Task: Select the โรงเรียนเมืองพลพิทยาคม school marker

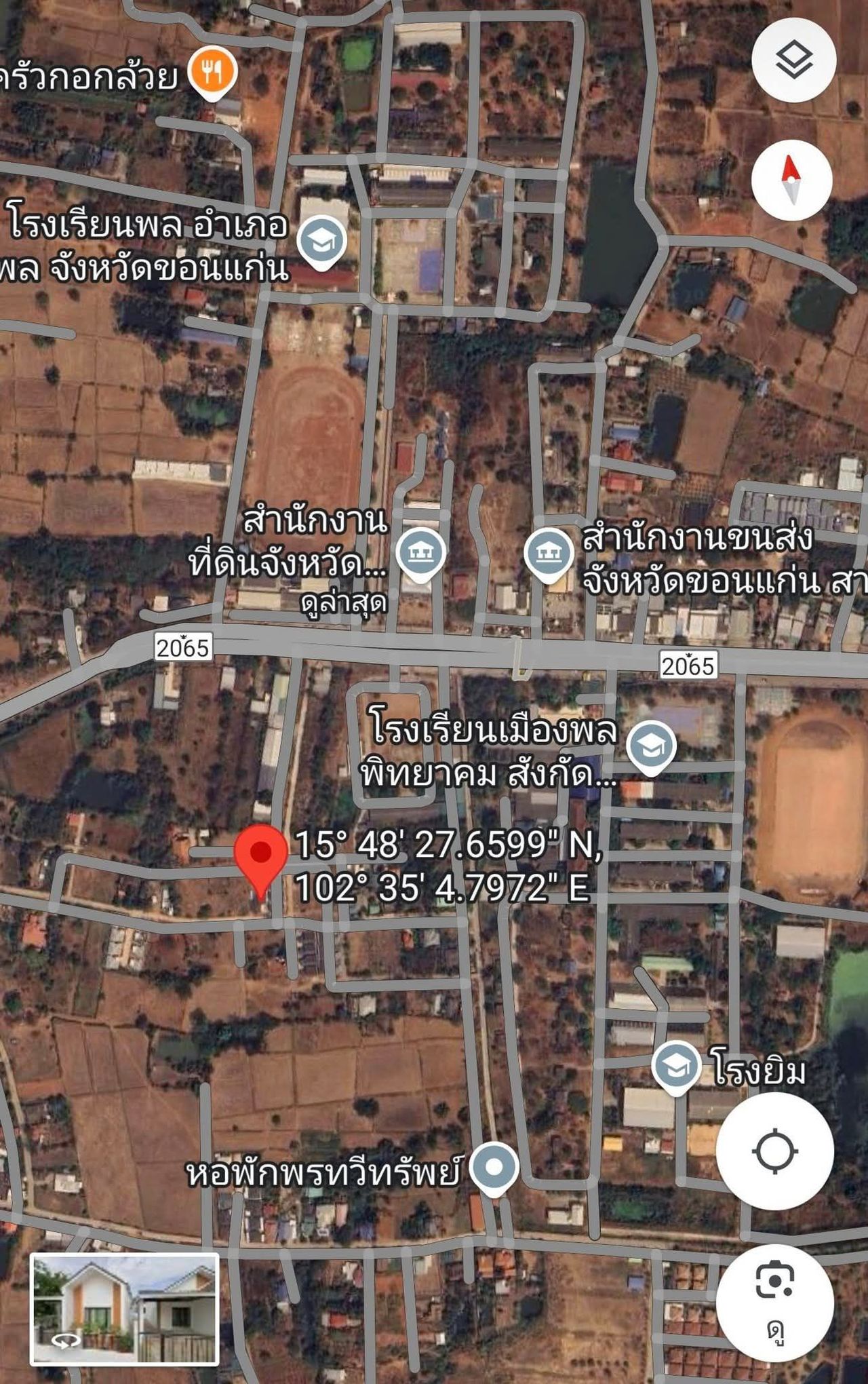Action: pos(650,746)
